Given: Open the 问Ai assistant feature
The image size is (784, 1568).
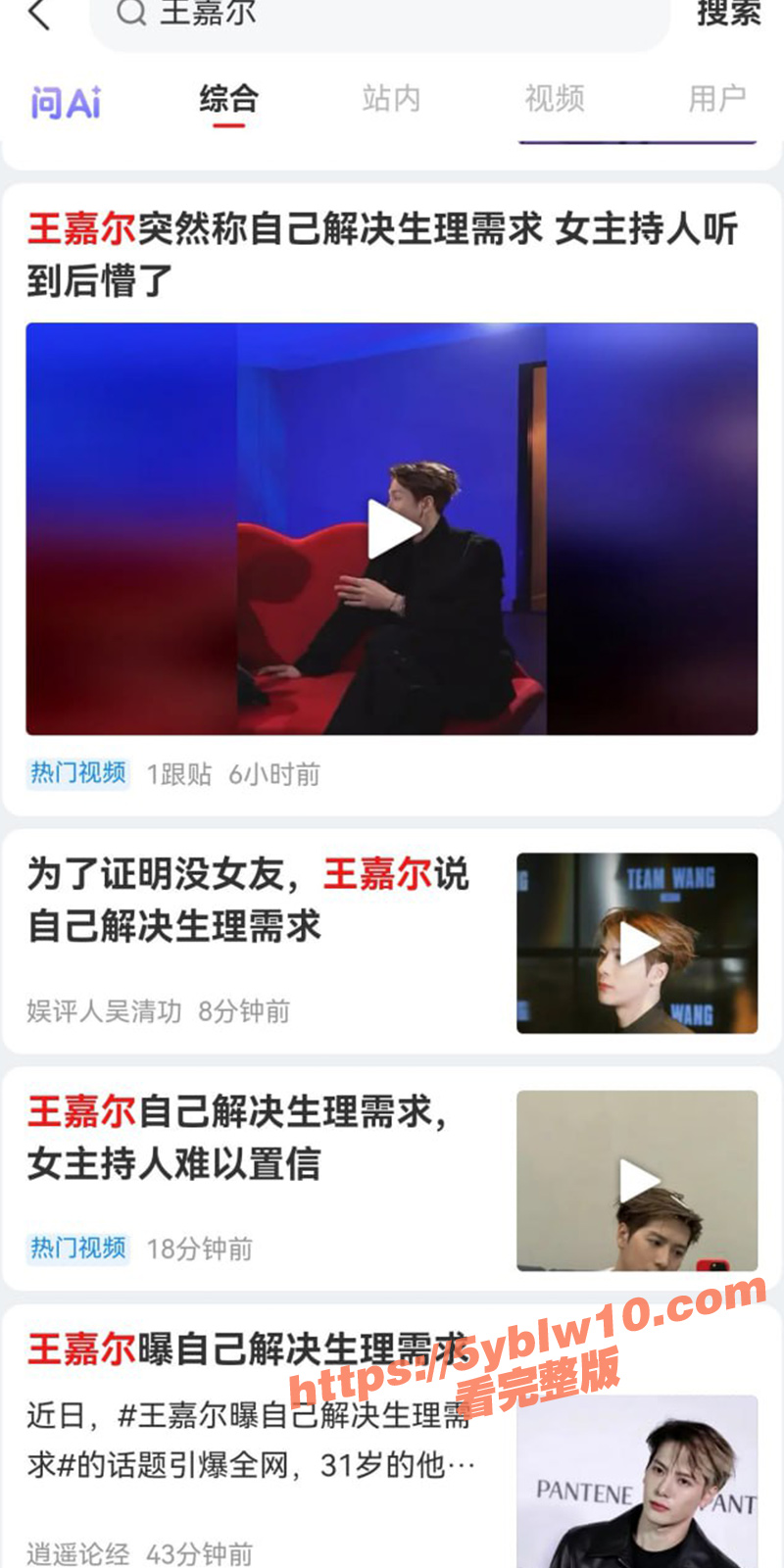Looking at the screenshot, I should pos(65,98).
